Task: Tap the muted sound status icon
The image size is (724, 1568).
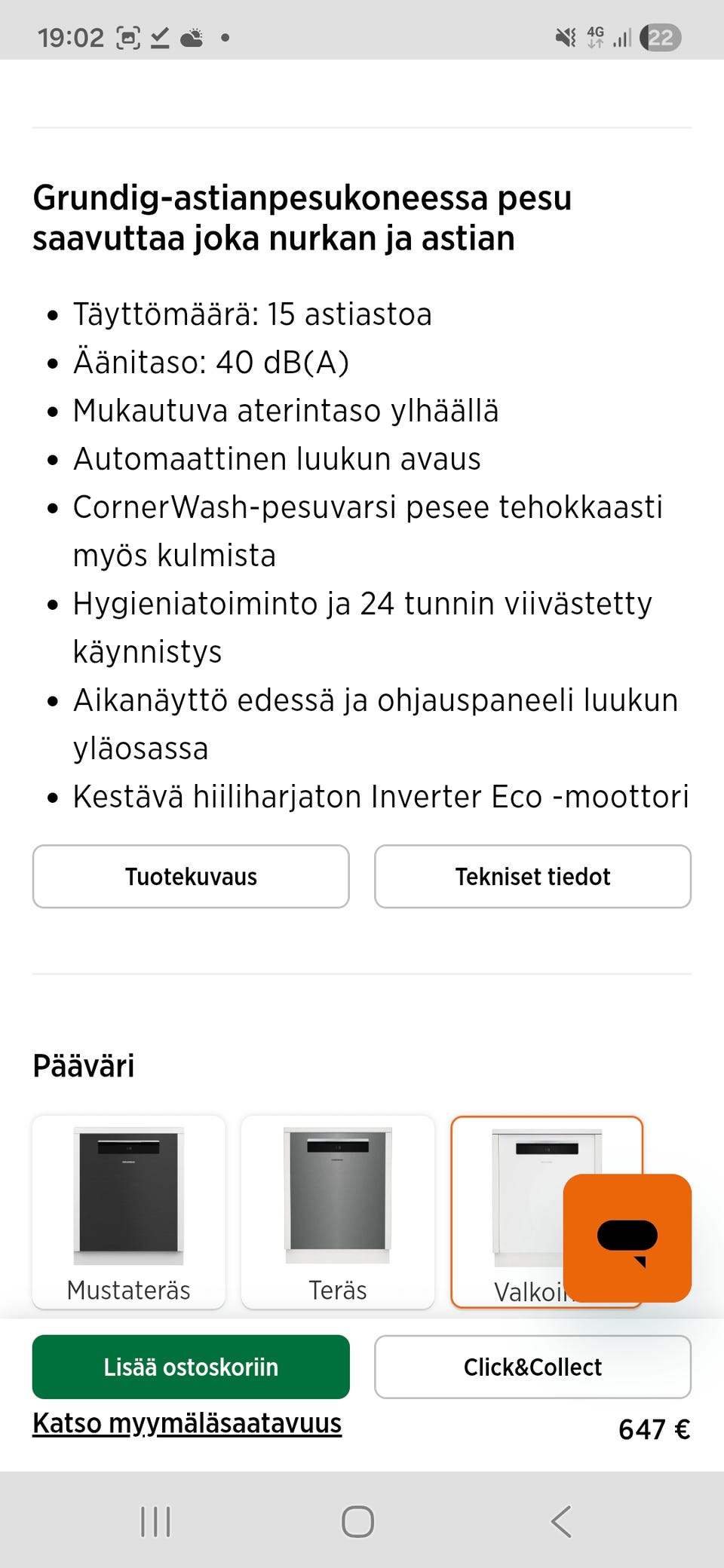Action: coord(565,36)
